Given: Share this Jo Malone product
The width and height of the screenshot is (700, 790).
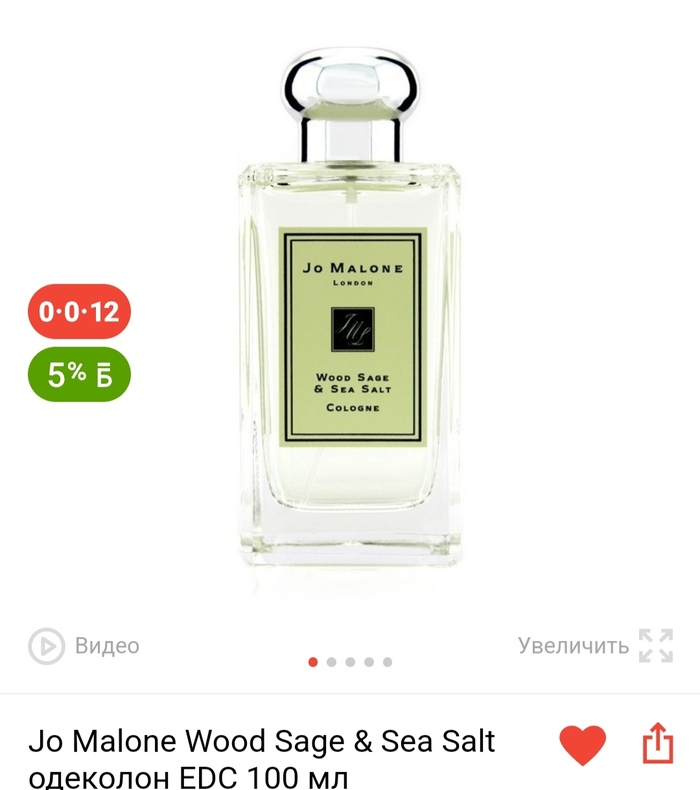Looking at the screenshot, I should click(x=656, y=744).
